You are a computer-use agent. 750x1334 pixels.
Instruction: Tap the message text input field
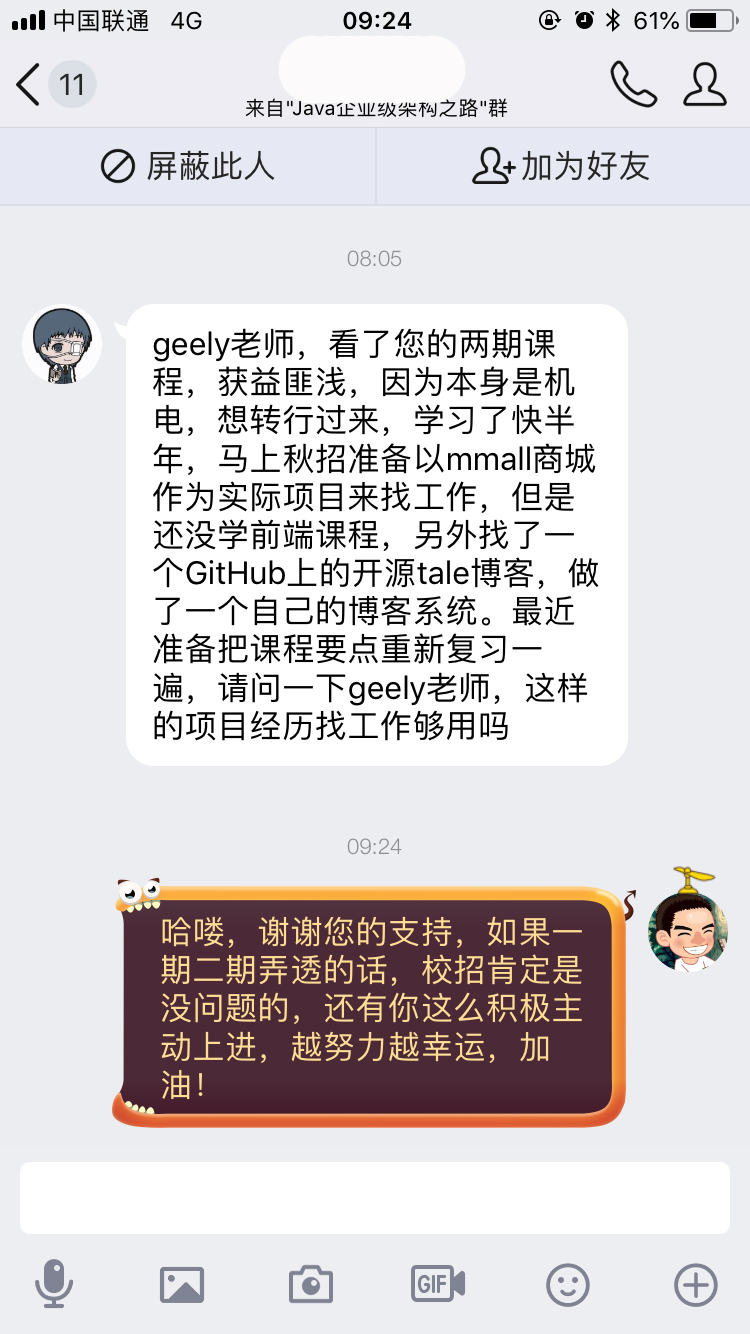pos(375,1198)
